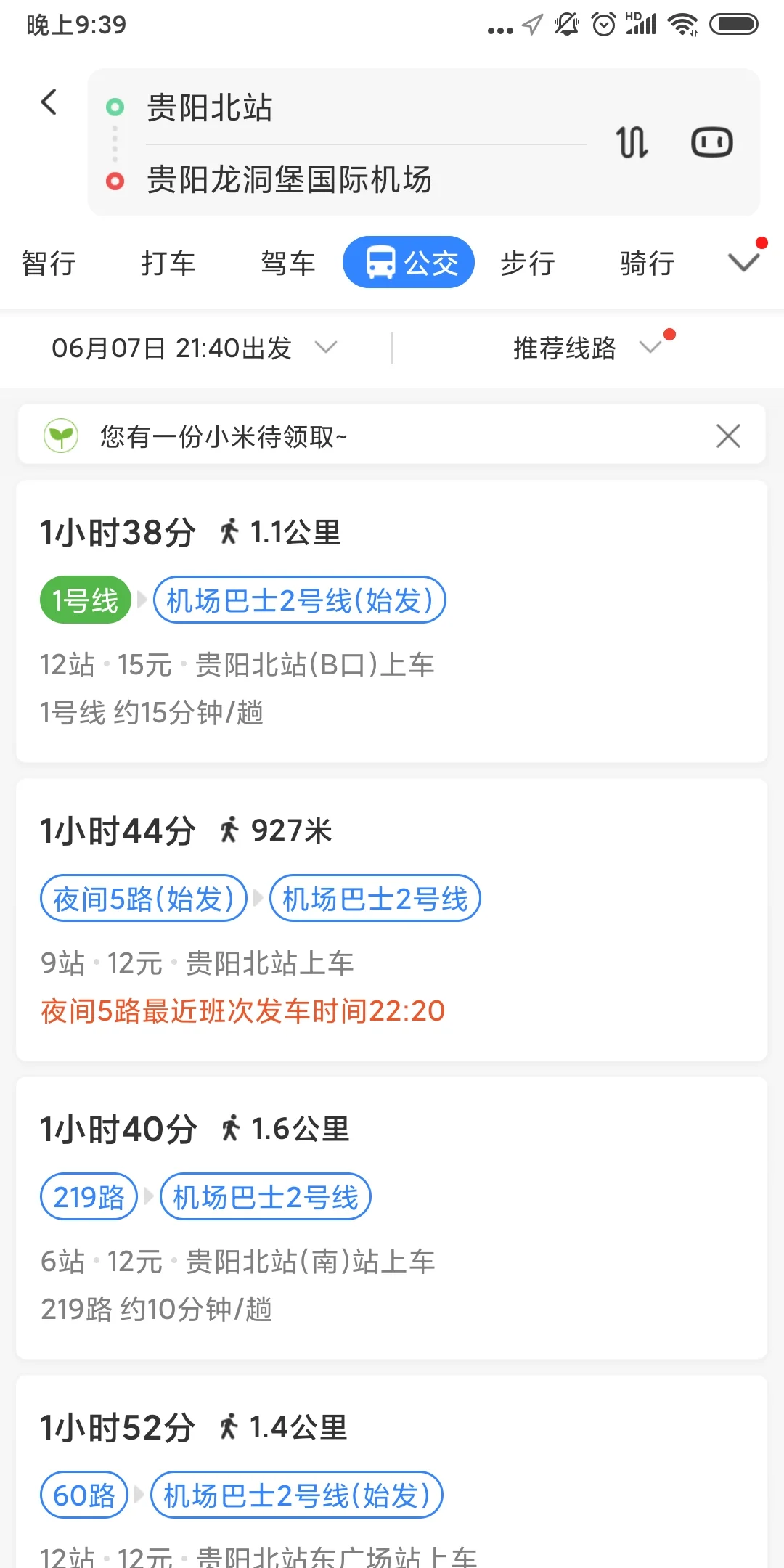Select the 1号线 metro line tag

(84, 600)
